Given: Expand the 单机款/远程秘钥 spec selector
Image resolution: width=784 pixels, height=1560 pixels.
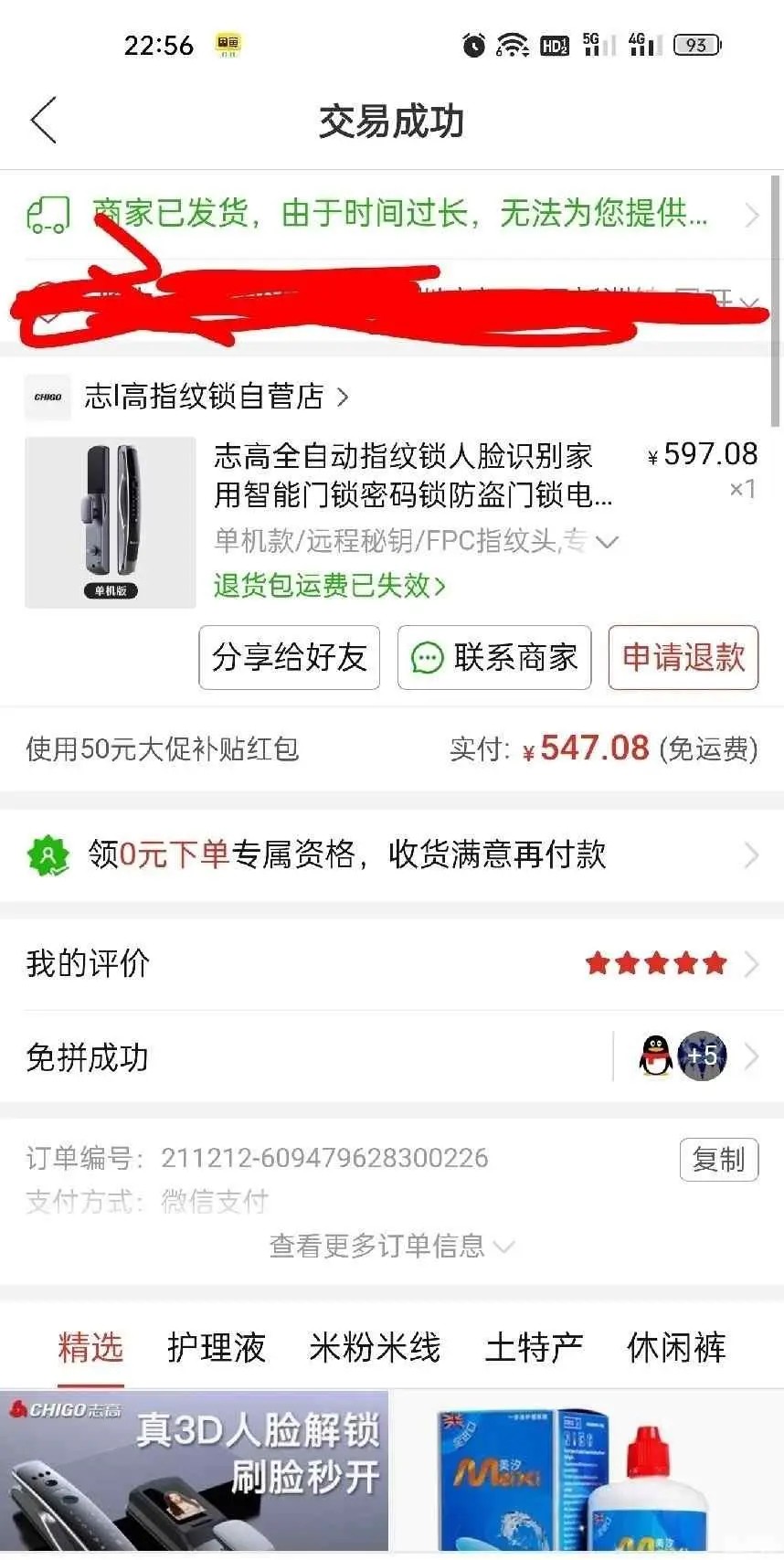Looking at the screenshot, I should click(417, 541).
